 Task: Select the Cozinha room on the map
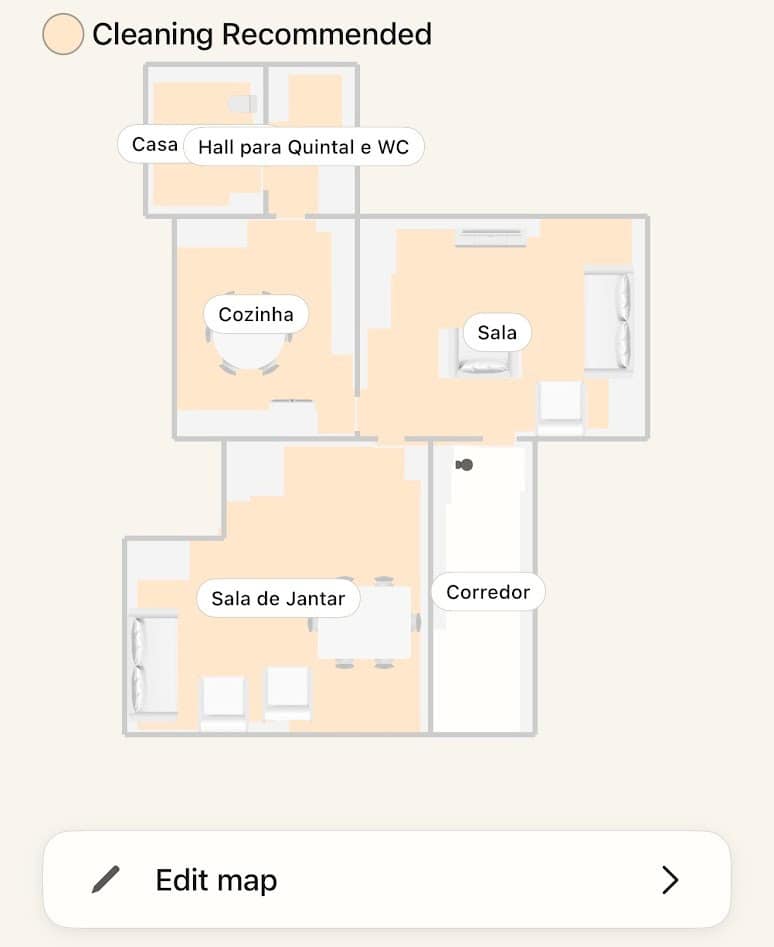(x=256, y=314)
